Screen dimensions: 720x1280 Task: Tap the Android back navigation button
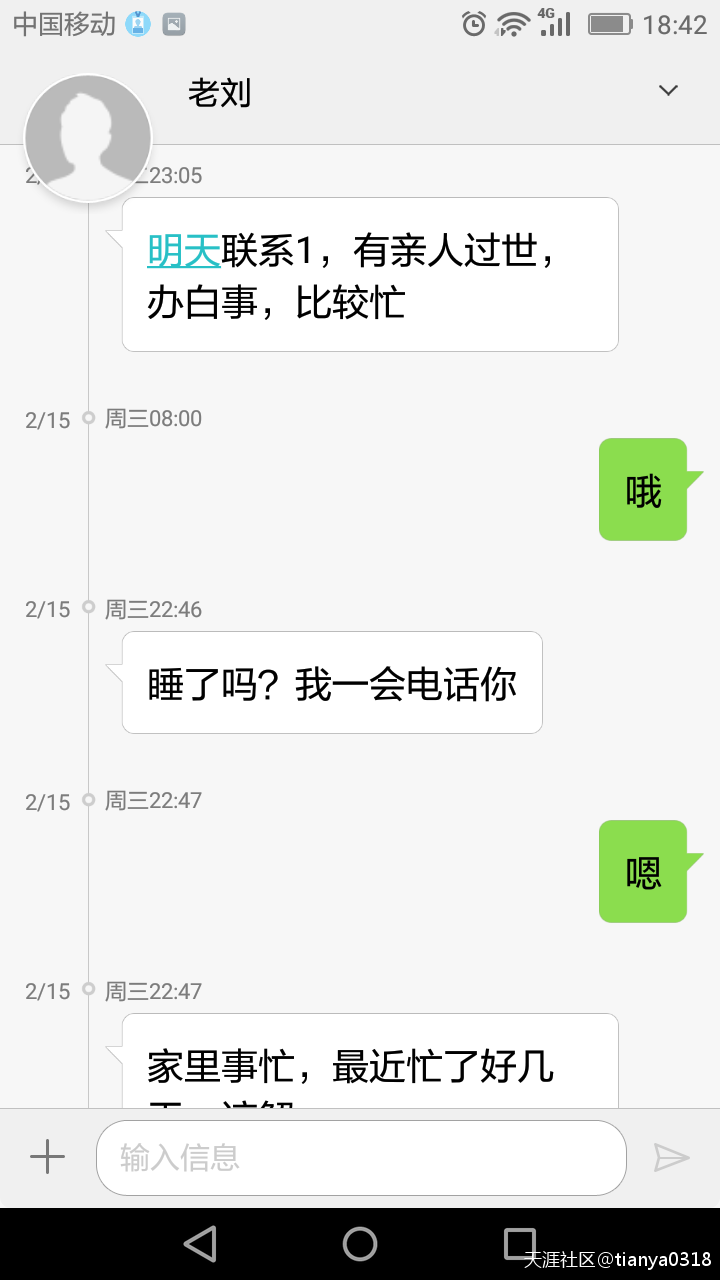[200, 1243]
